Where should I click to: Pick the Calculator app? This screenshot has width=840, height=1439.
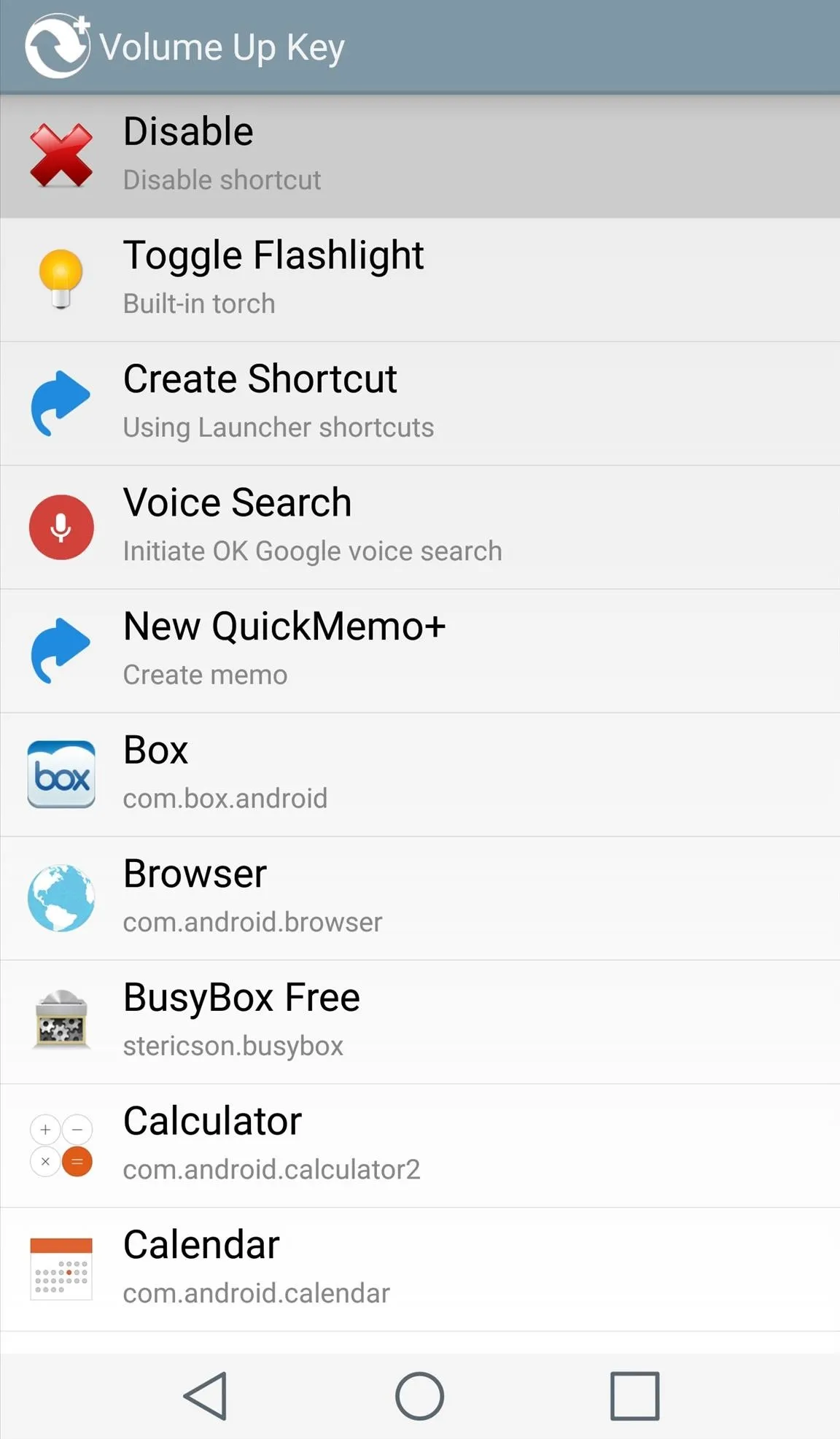420,1146
